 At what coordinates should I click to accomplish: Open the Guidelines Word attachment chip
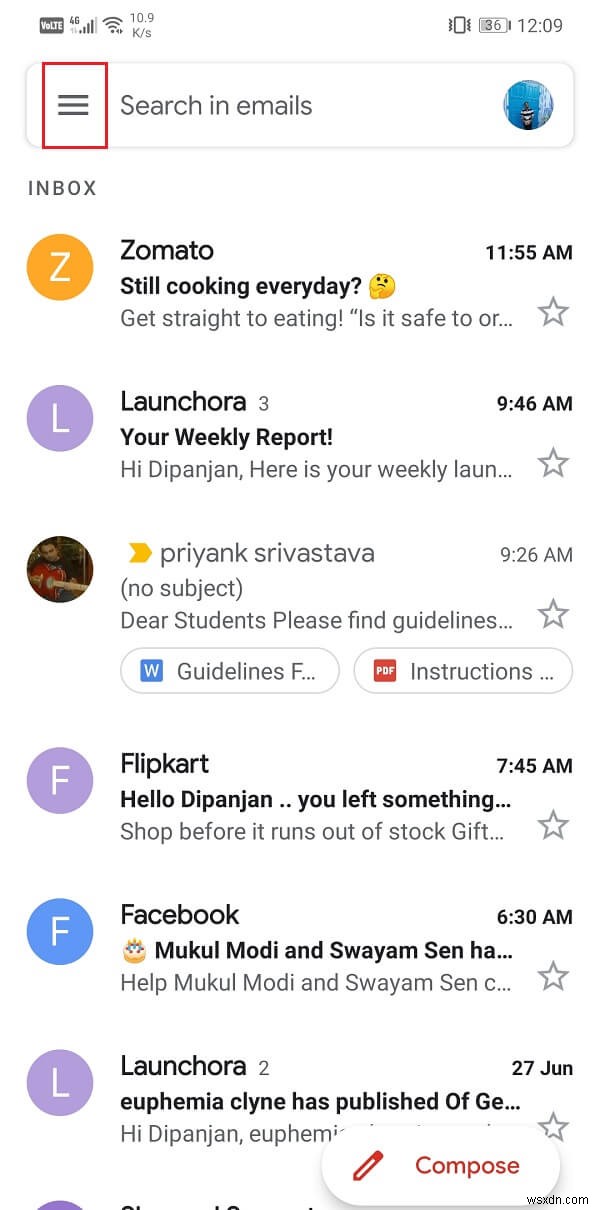click(x=230, y=671)
